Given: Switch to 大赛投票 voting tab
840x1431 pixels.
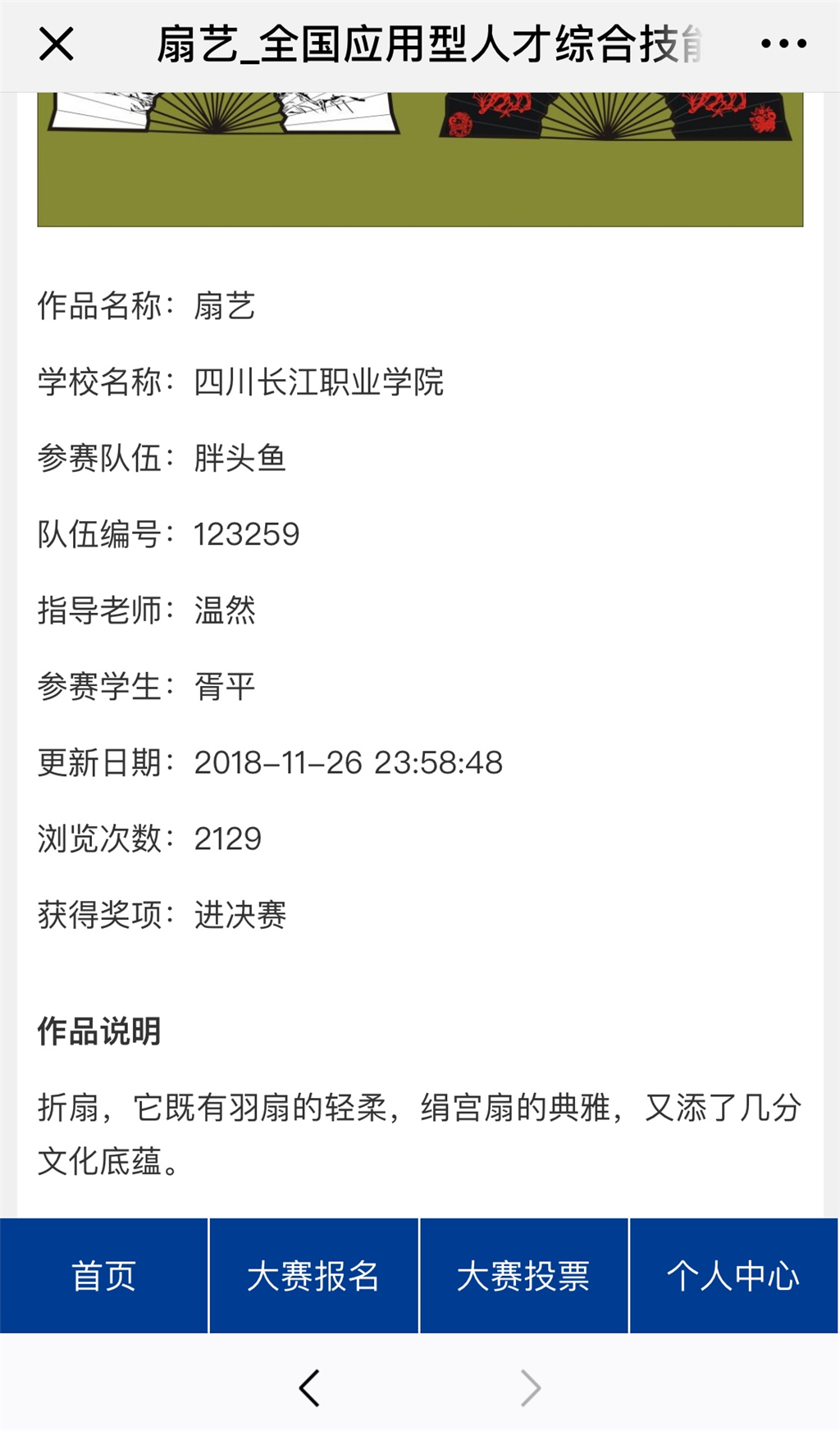Looking at the screenshot, I should pyautogui.click(x=524, y=1276).
